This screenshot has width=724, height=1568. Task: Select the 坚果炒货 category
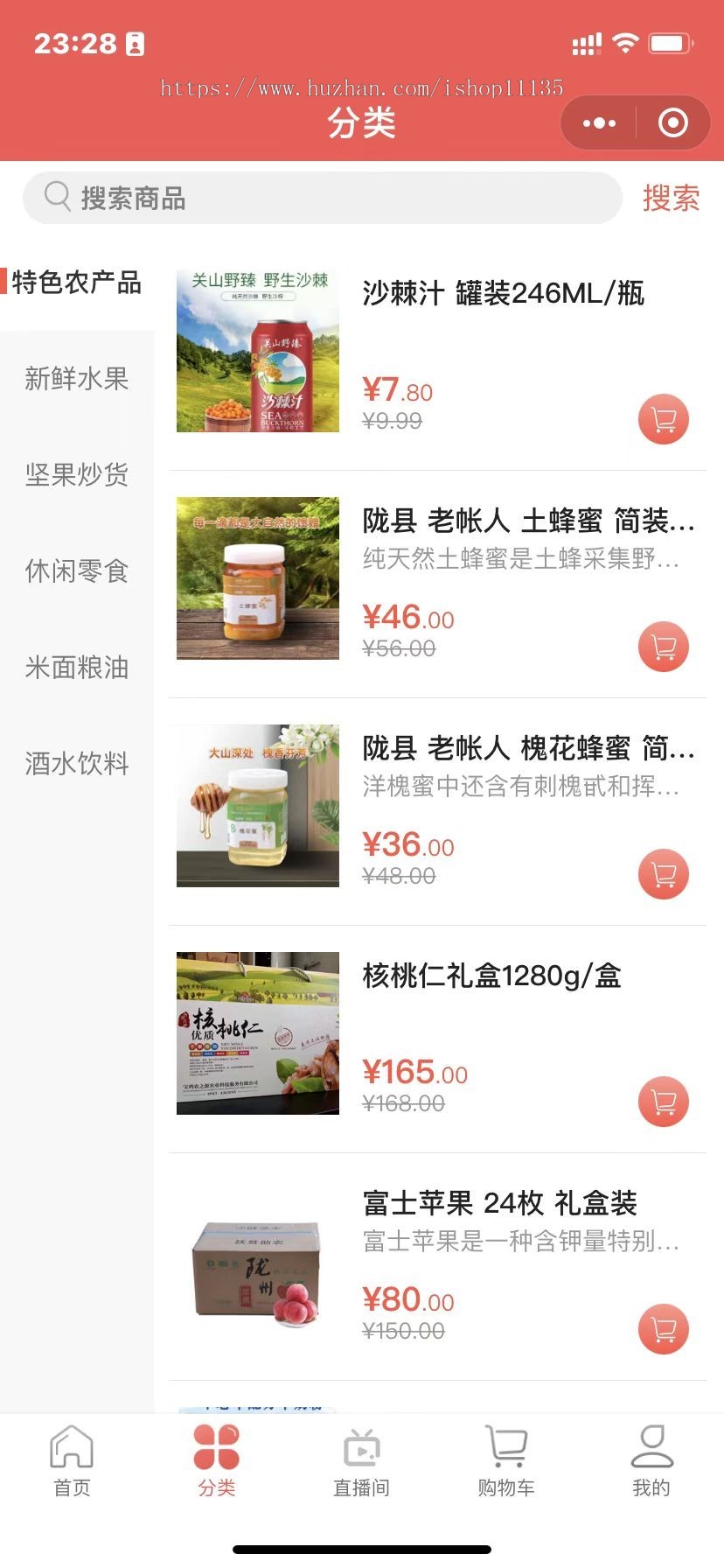(x=77, y=475)
